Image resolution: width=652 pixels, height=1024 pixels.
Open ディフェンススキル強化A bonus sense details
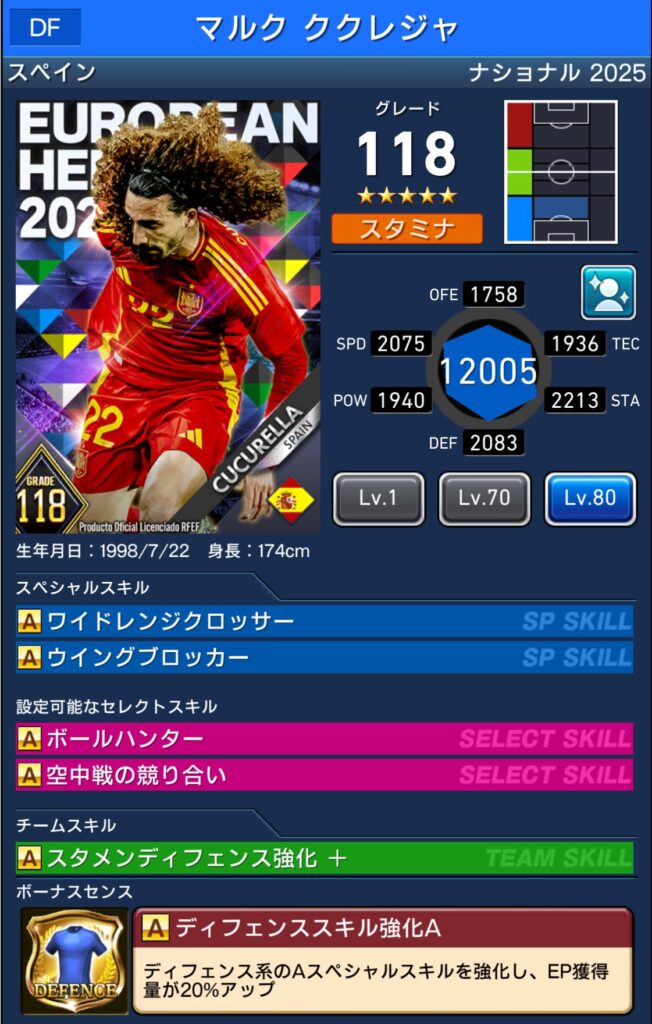(382, 959)
